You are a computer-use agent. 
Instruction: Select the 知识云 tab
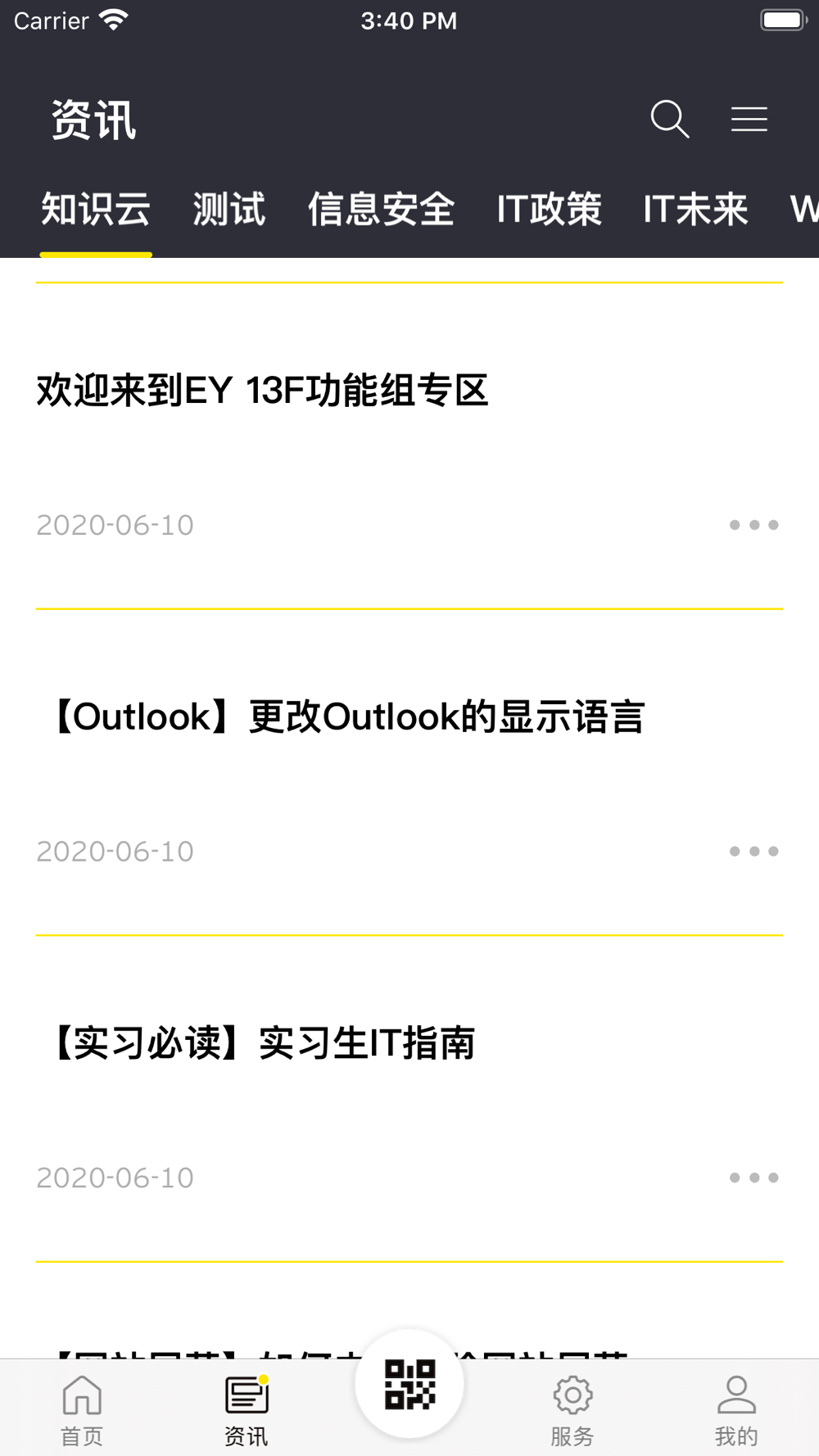click(x=96, y=210)
